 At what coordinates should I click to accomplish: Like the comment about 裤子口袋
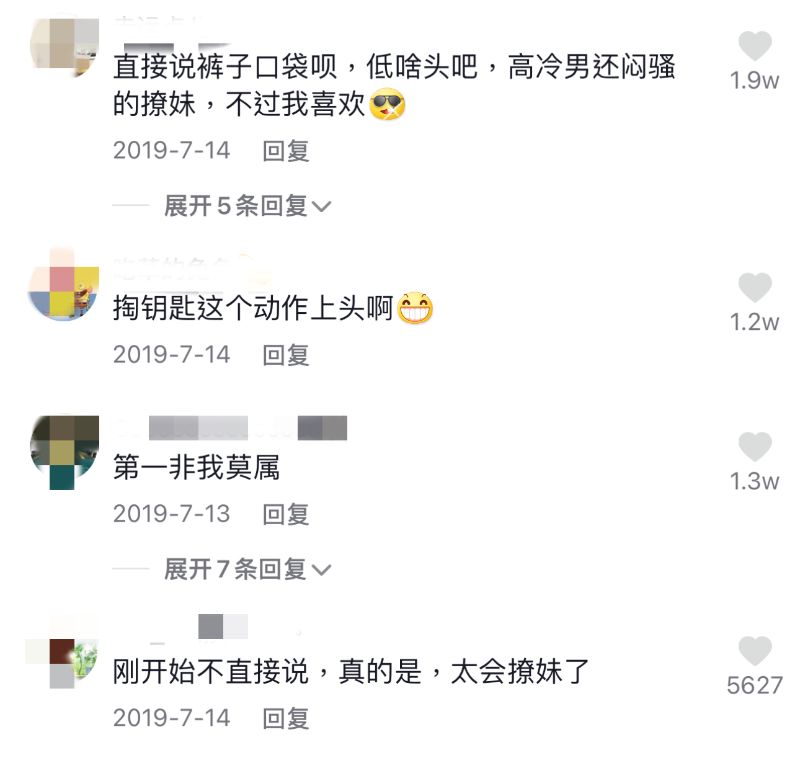tap(755, 46)
